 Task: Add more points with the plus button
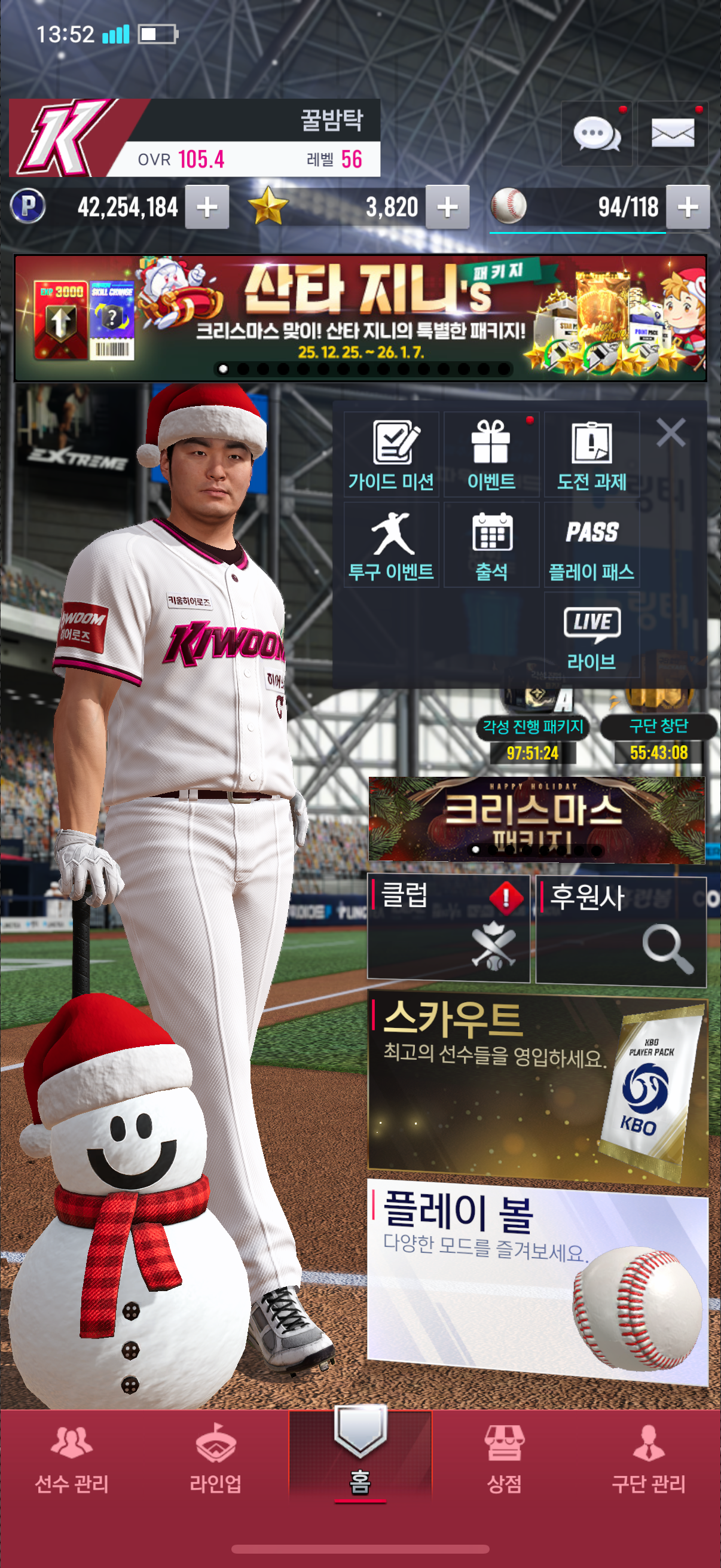coord(207,208)
